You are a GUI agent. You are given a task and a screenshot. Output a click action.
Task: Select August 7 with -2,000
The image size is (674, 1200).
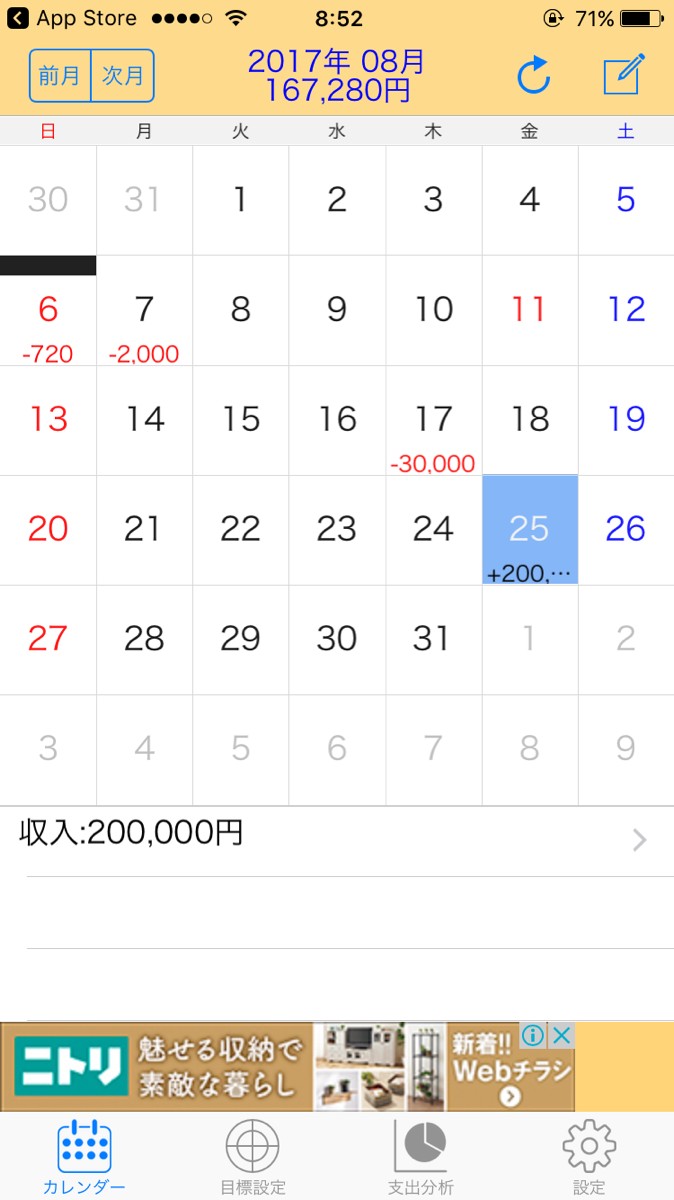pyautogui.click(x=144, y=320)
